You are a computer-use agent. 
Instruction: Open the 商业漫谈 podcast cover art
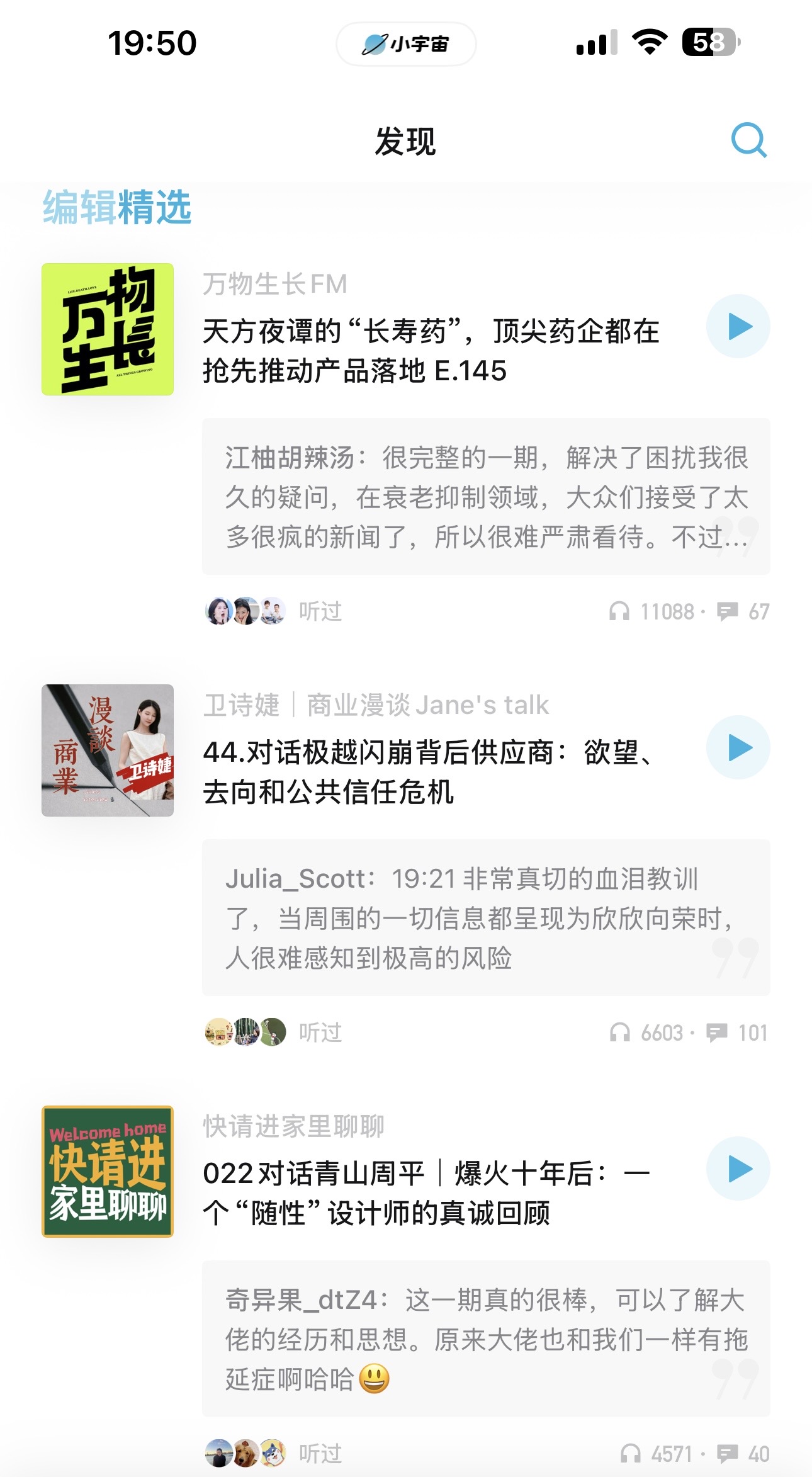[x=108, y=750]
